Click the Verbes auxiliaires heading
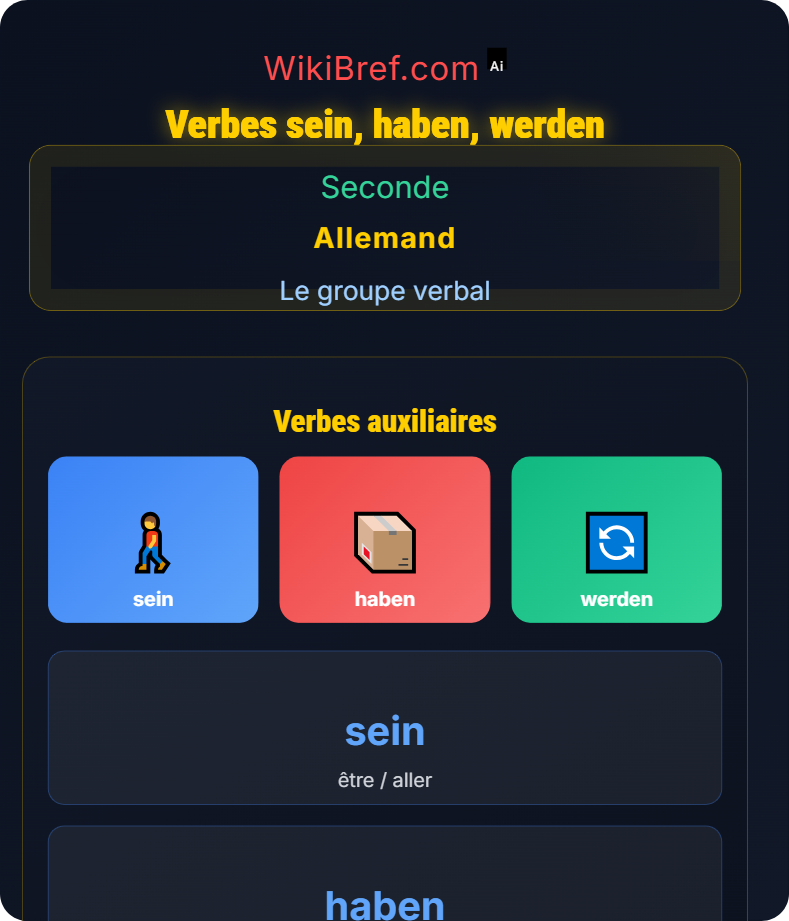 pyautogui.click(x=385, y=421)
